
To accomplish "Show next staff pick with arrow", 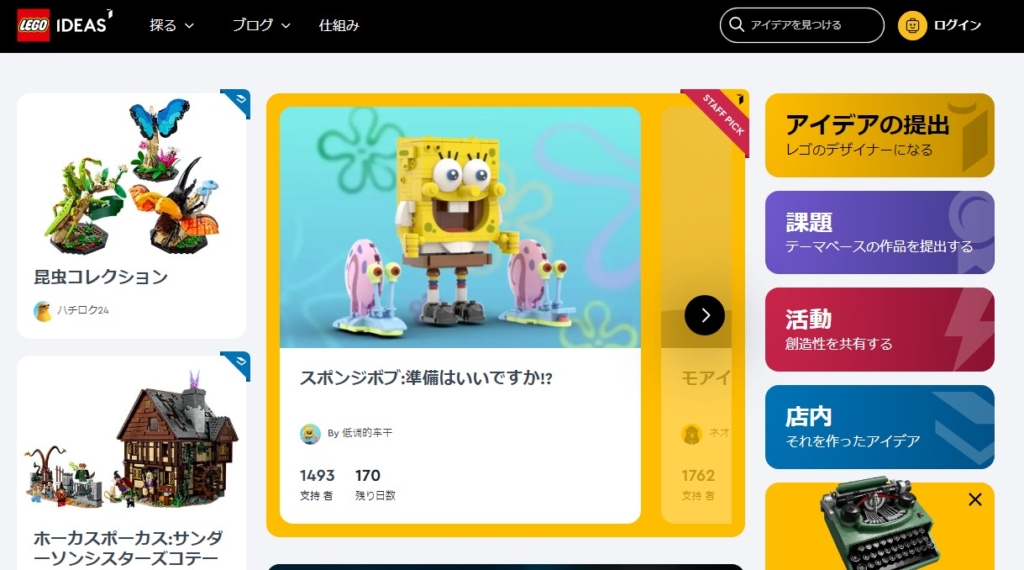I will (705, 315).
